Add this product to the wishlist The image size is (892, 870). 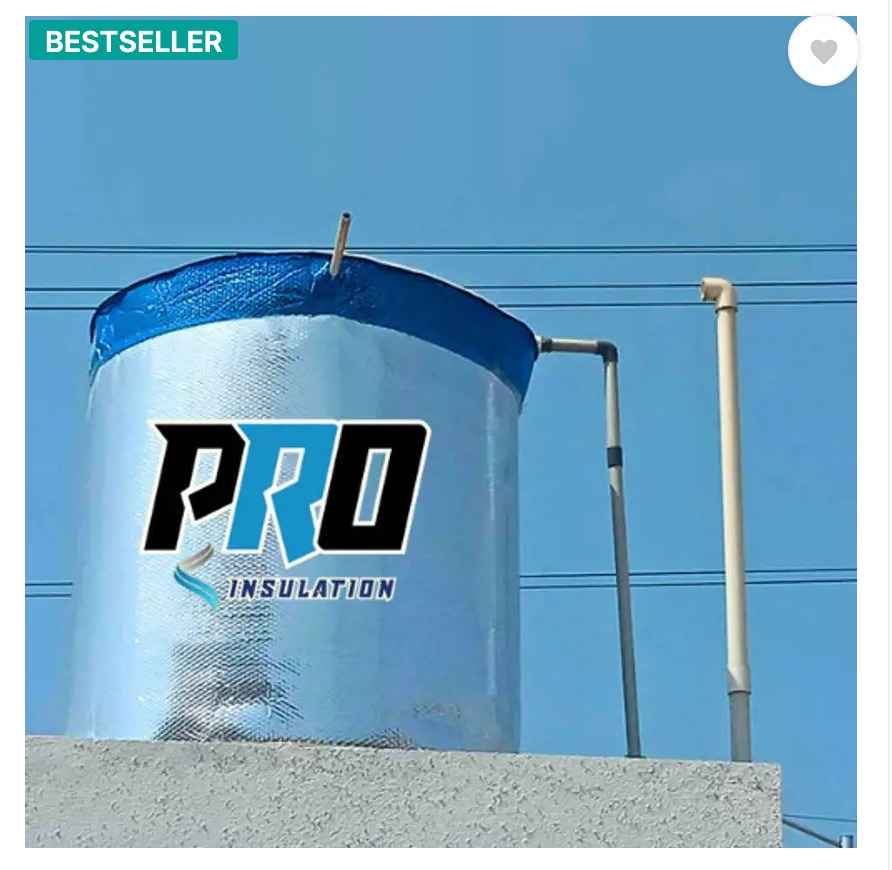pos(823,51)
